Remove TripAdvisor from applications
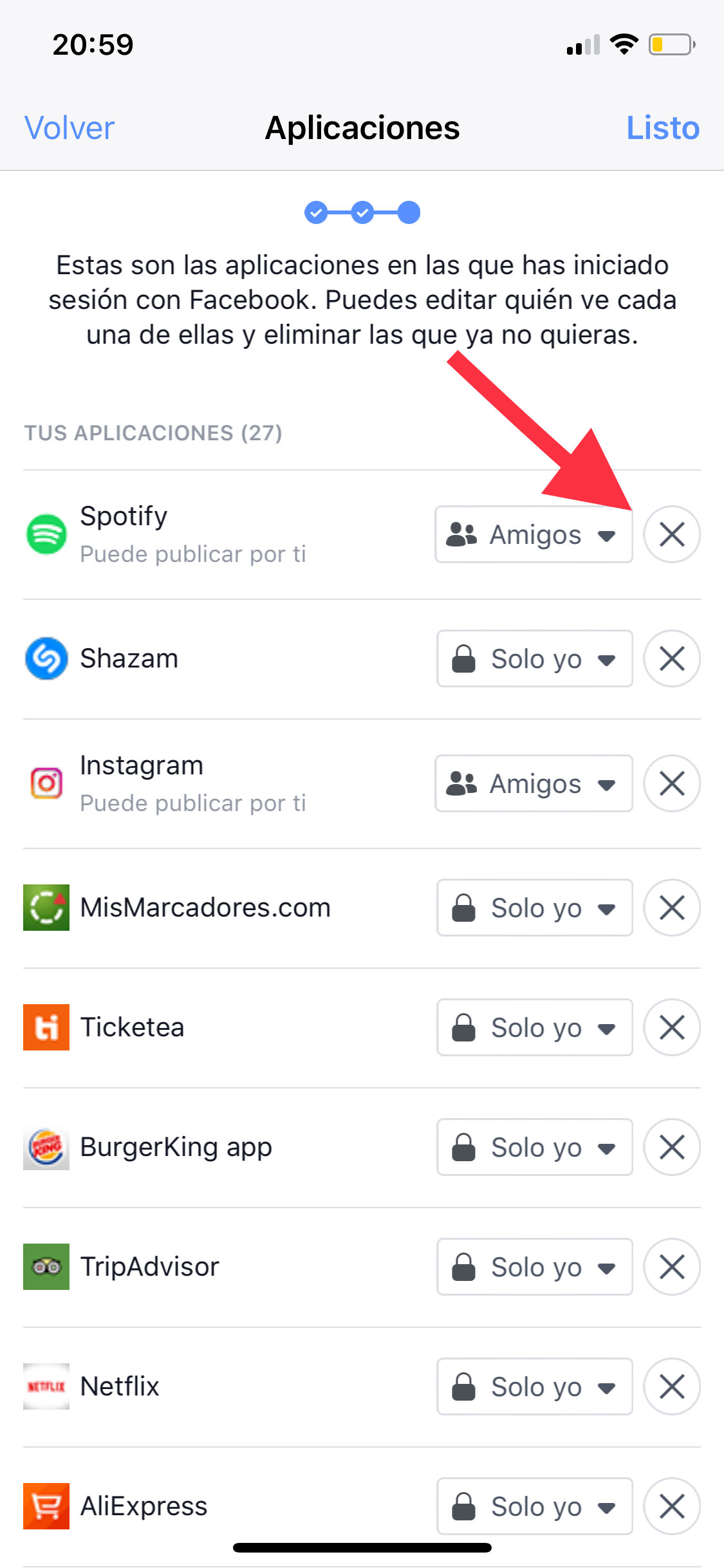The image size is (724, 1568). pyautogui.click(x=672, y=1267)
